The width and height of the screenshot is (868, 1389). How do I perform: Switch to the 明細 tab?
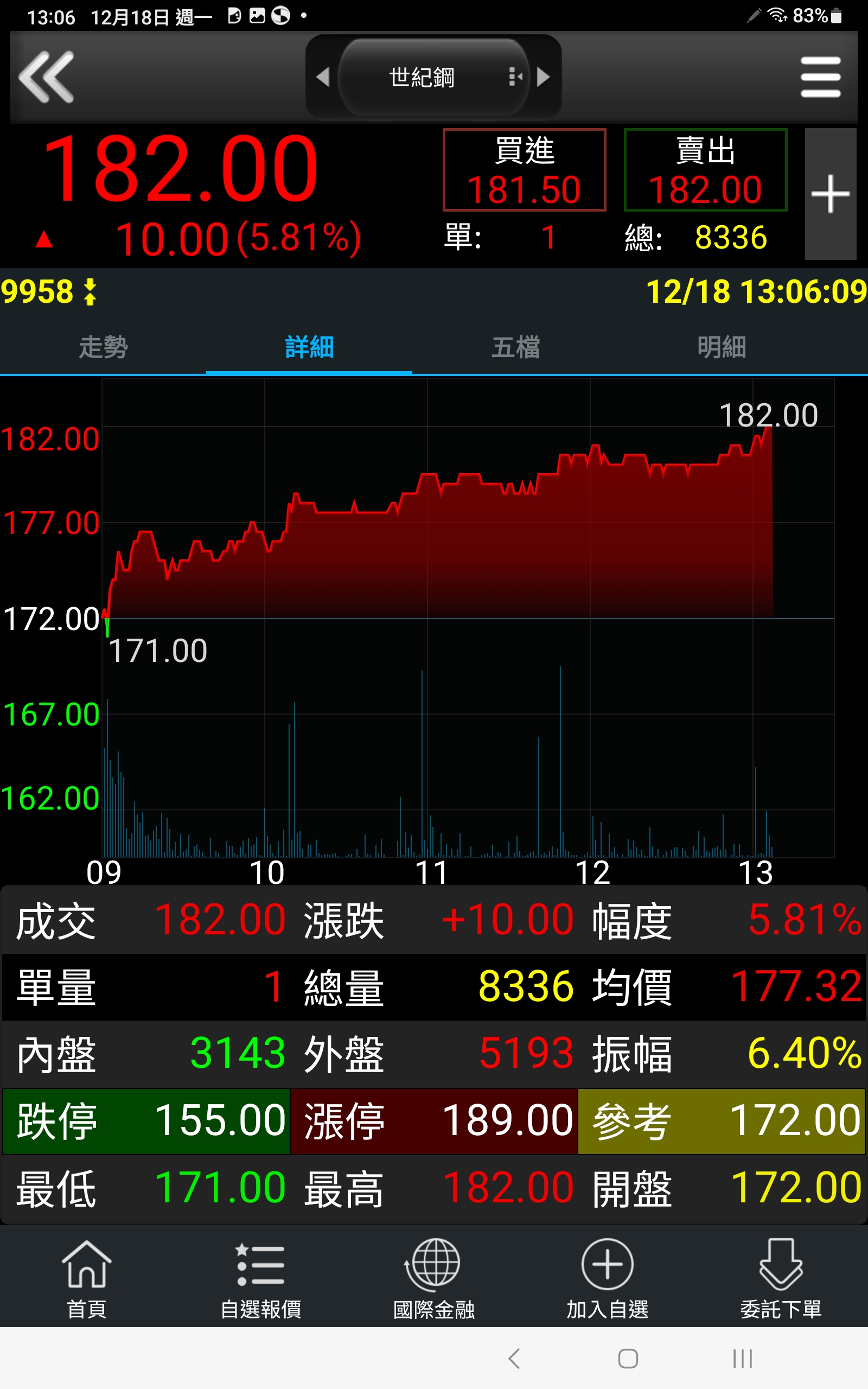[x=722, y=347]
